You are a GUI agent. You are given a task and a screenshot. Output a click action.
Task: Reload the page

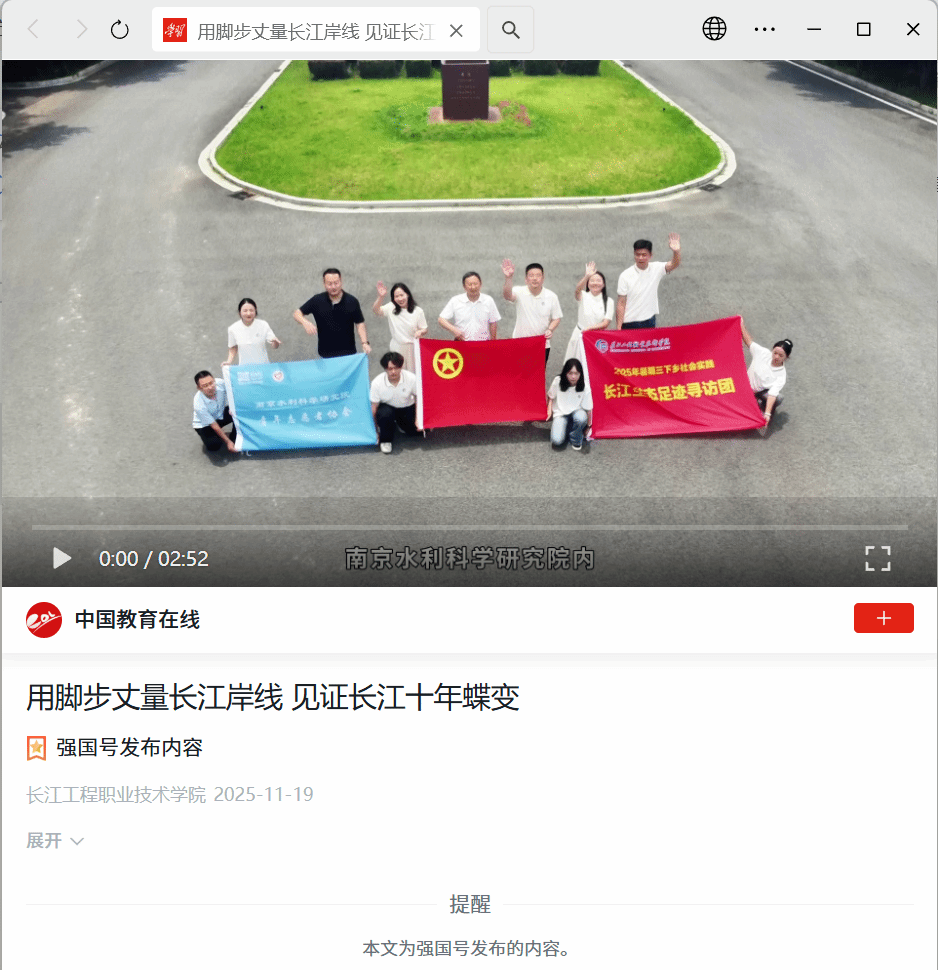(x=120, y=30)
